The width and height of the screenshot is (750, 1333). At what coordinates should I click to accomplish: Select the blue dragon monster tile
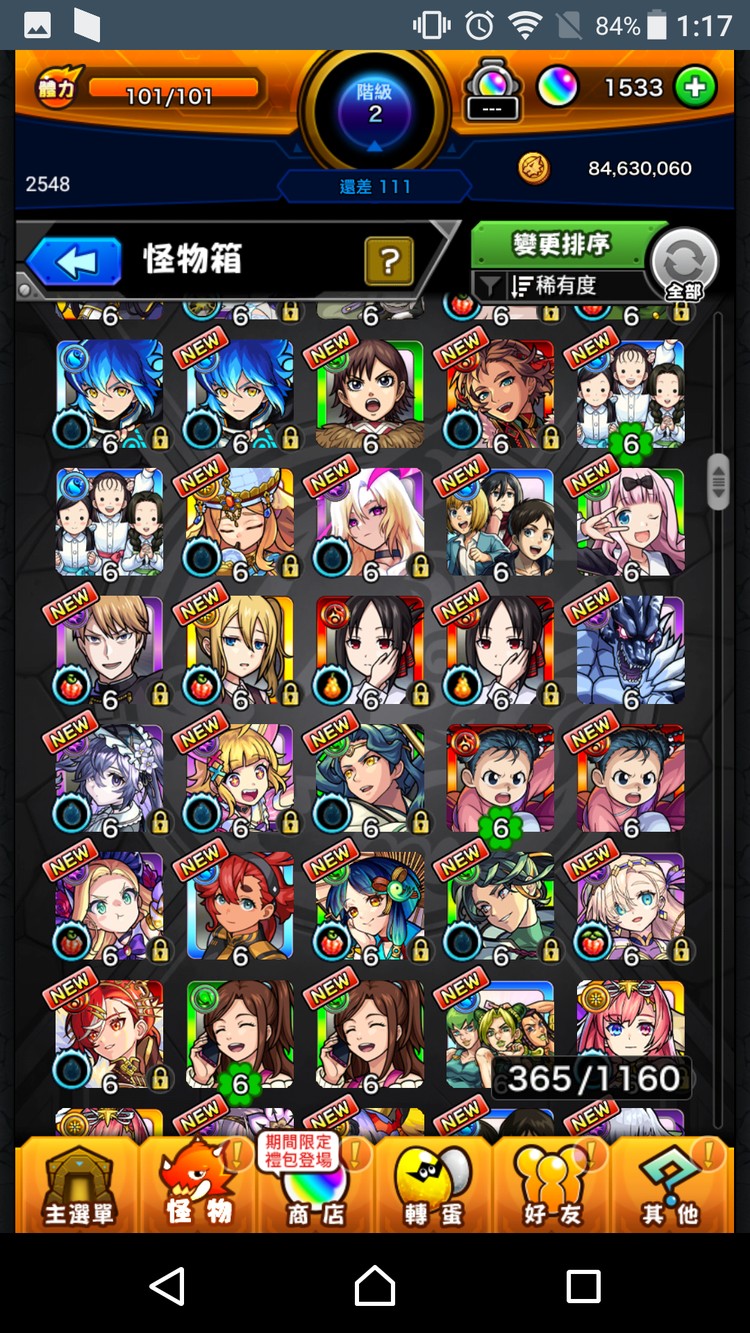[630, 650]
